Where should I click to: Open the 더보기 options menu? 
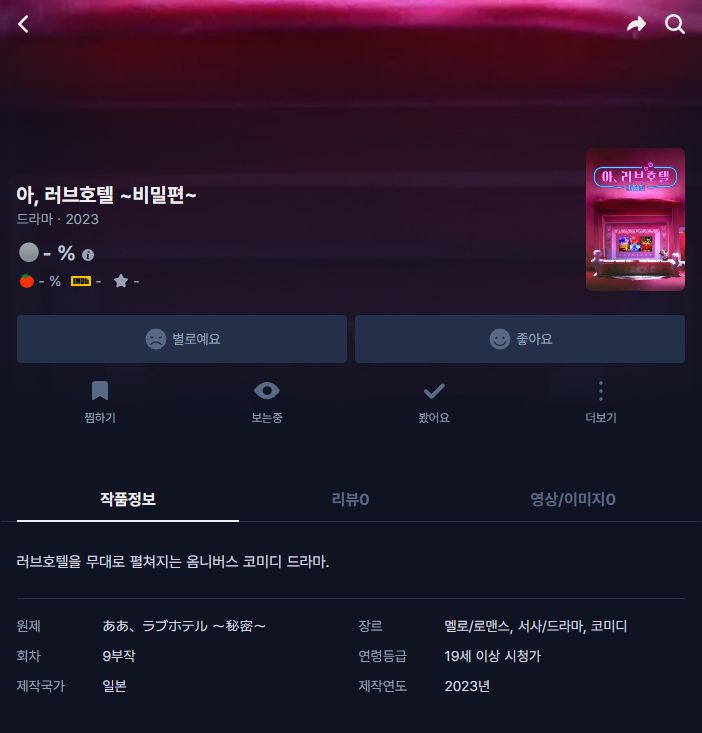(601, 401)
